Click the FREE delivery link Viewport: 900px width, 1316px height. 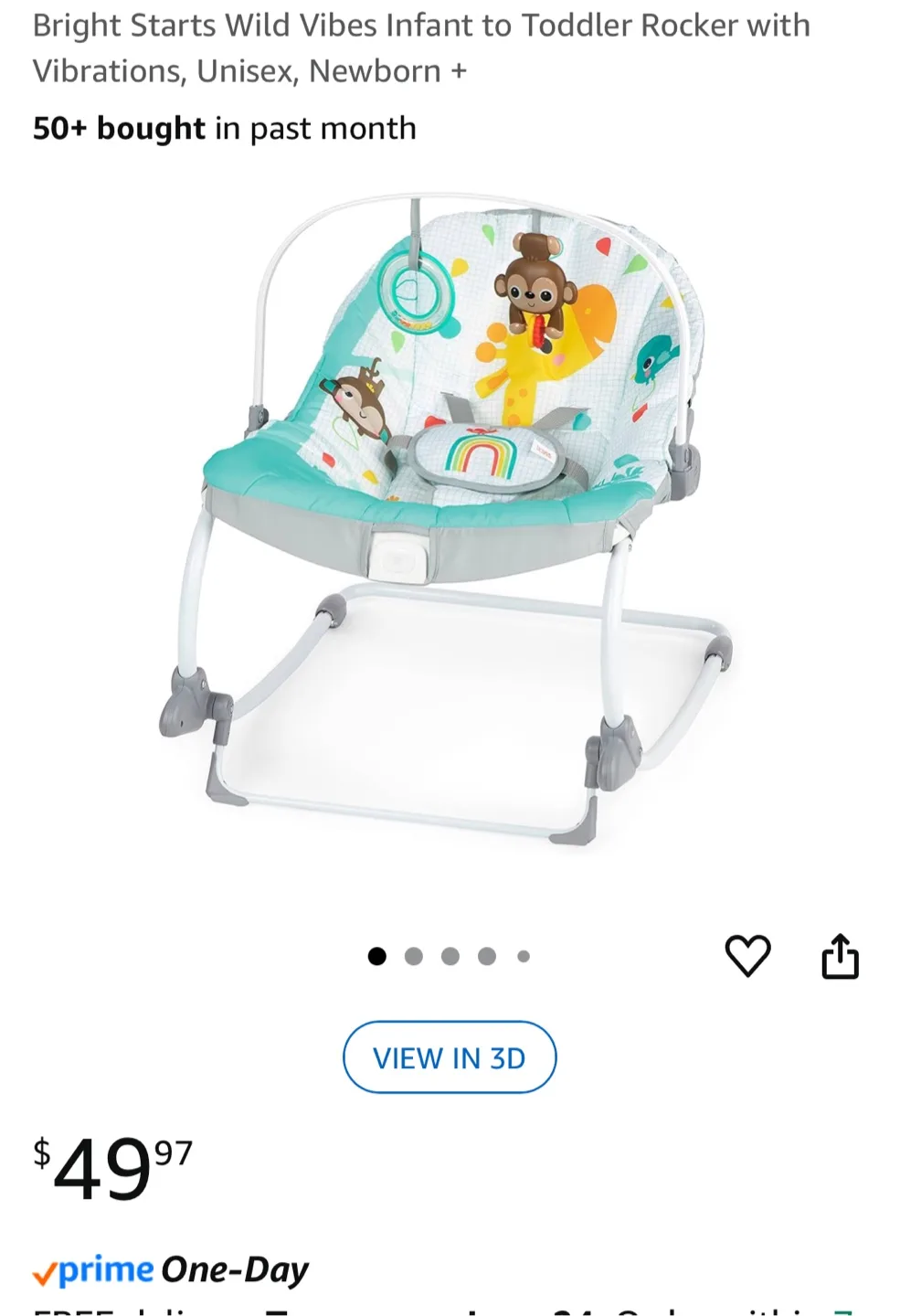coord(119,1310)
